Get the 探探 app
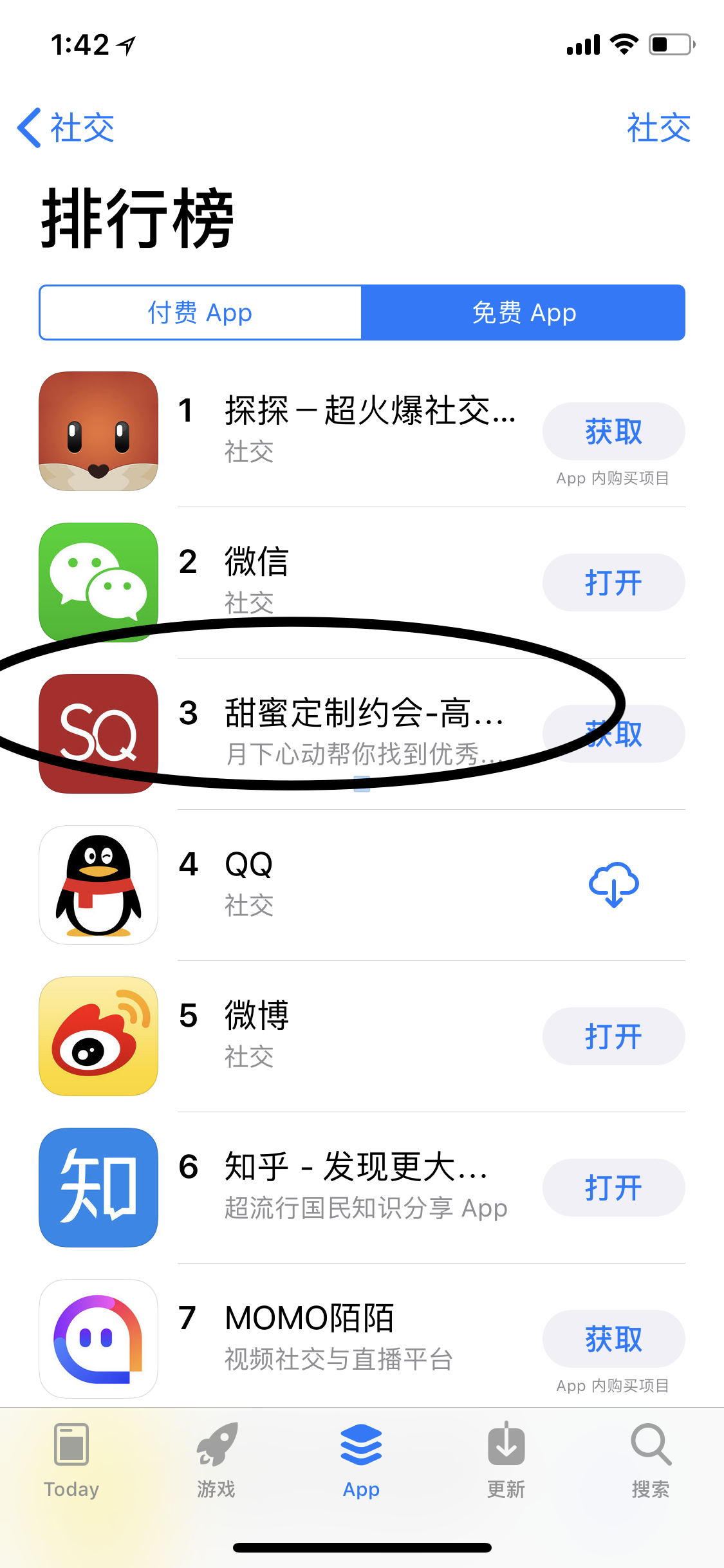This screenshot has width=724, height=1568. 613,431
